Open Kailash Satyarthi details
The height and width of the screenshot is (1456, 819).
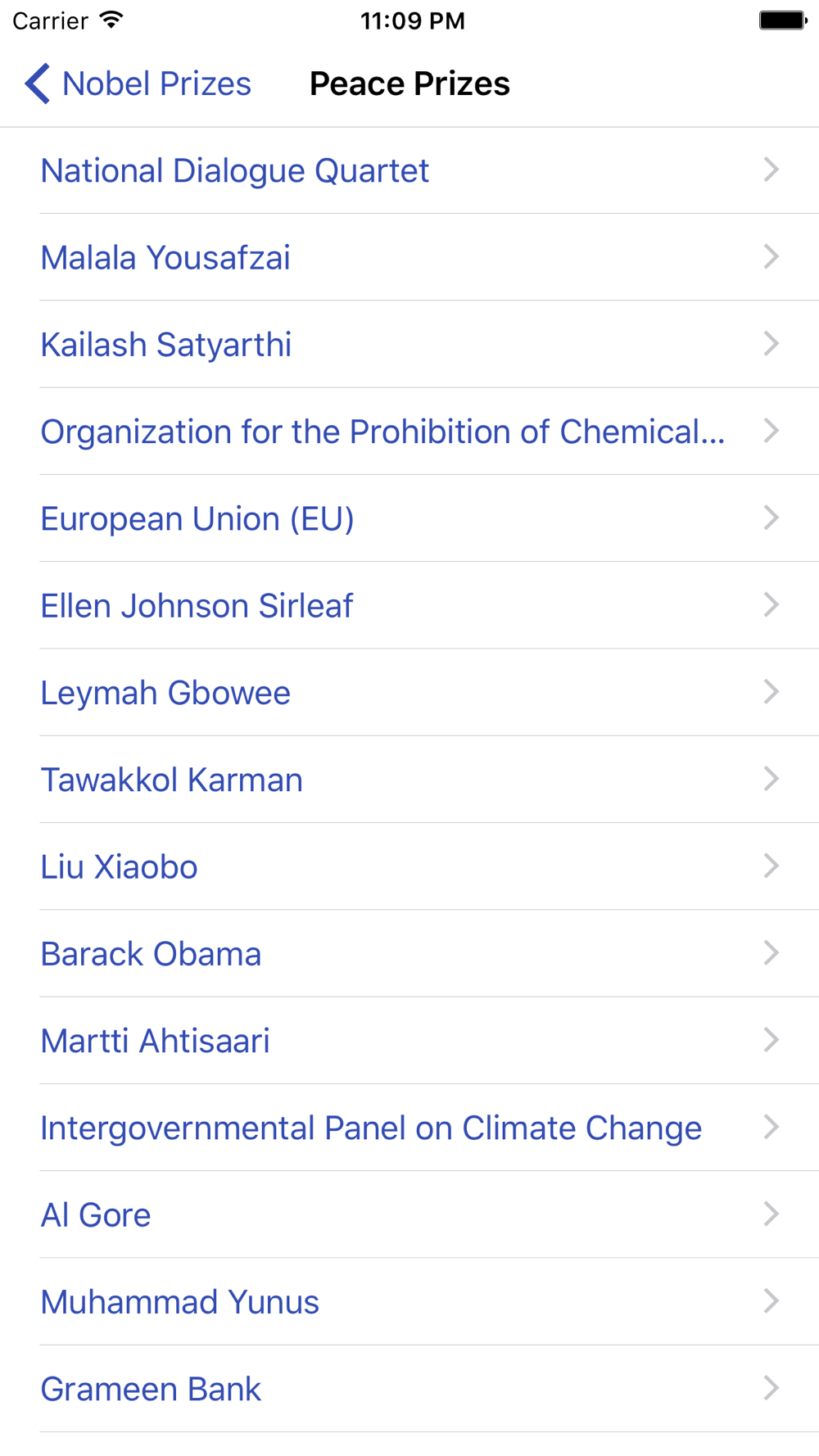coord(409,344)
